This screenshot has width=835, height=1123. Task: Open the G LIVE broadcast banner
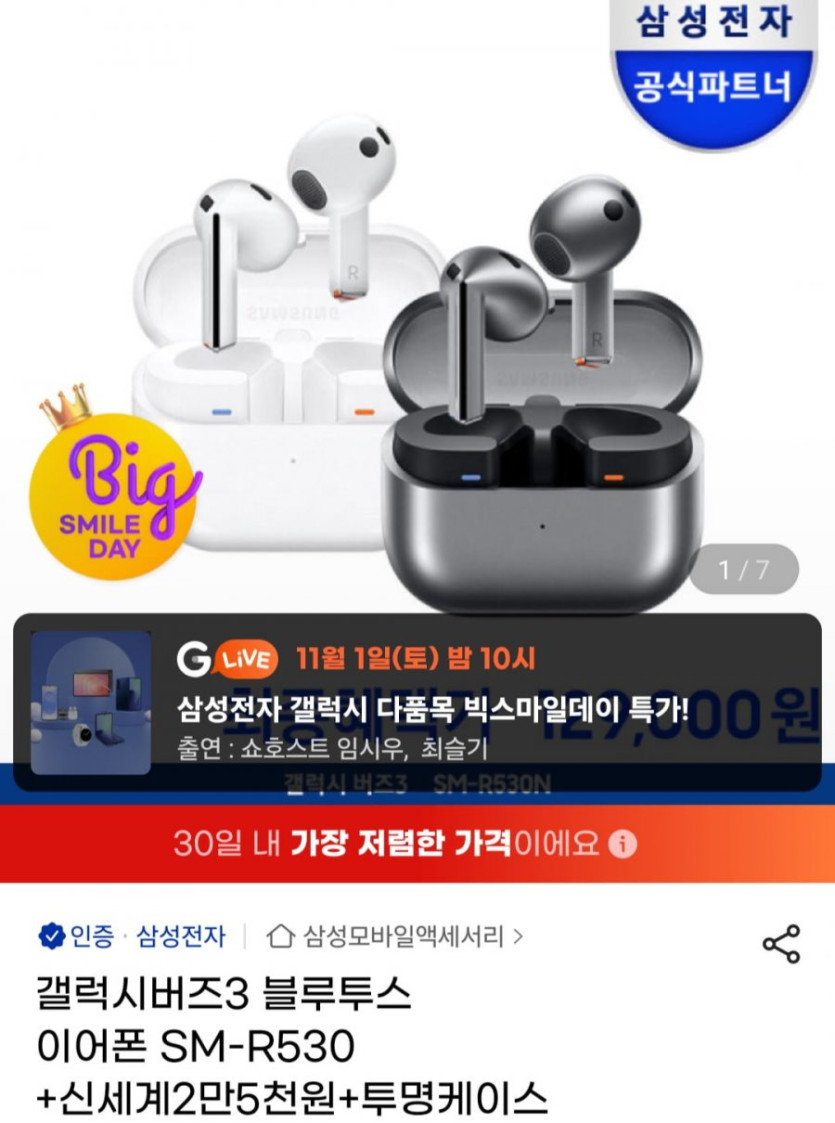point(417,702)
